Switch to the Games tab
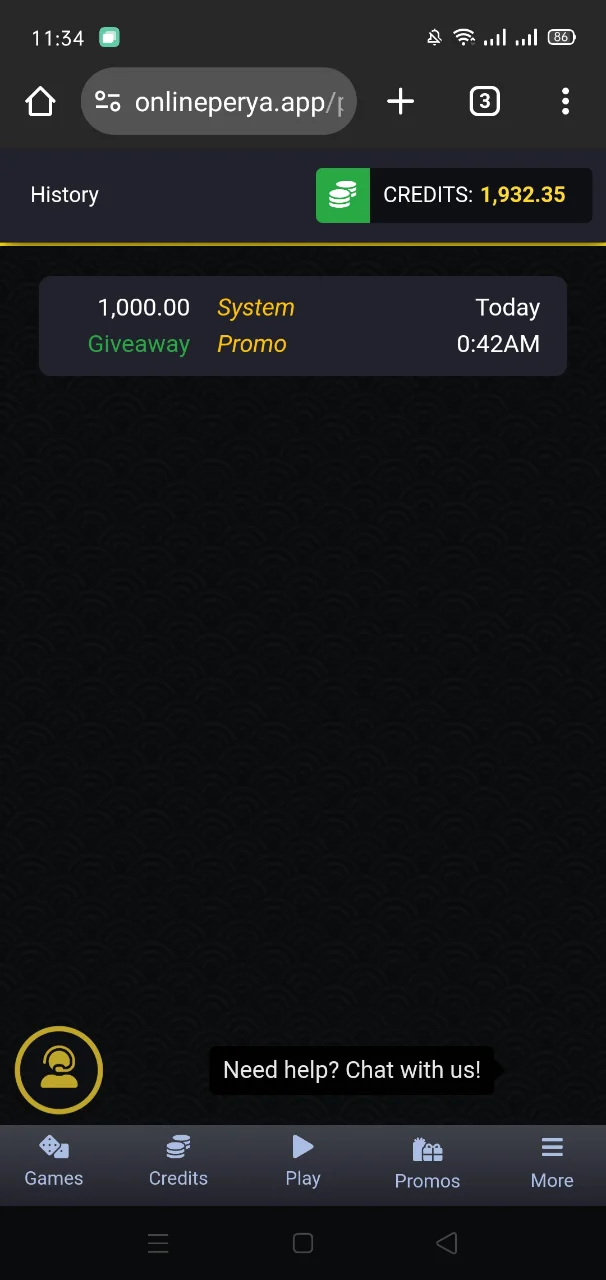Image resolution: width=606 pixels, height=1280 pixels. (54, 1161)
